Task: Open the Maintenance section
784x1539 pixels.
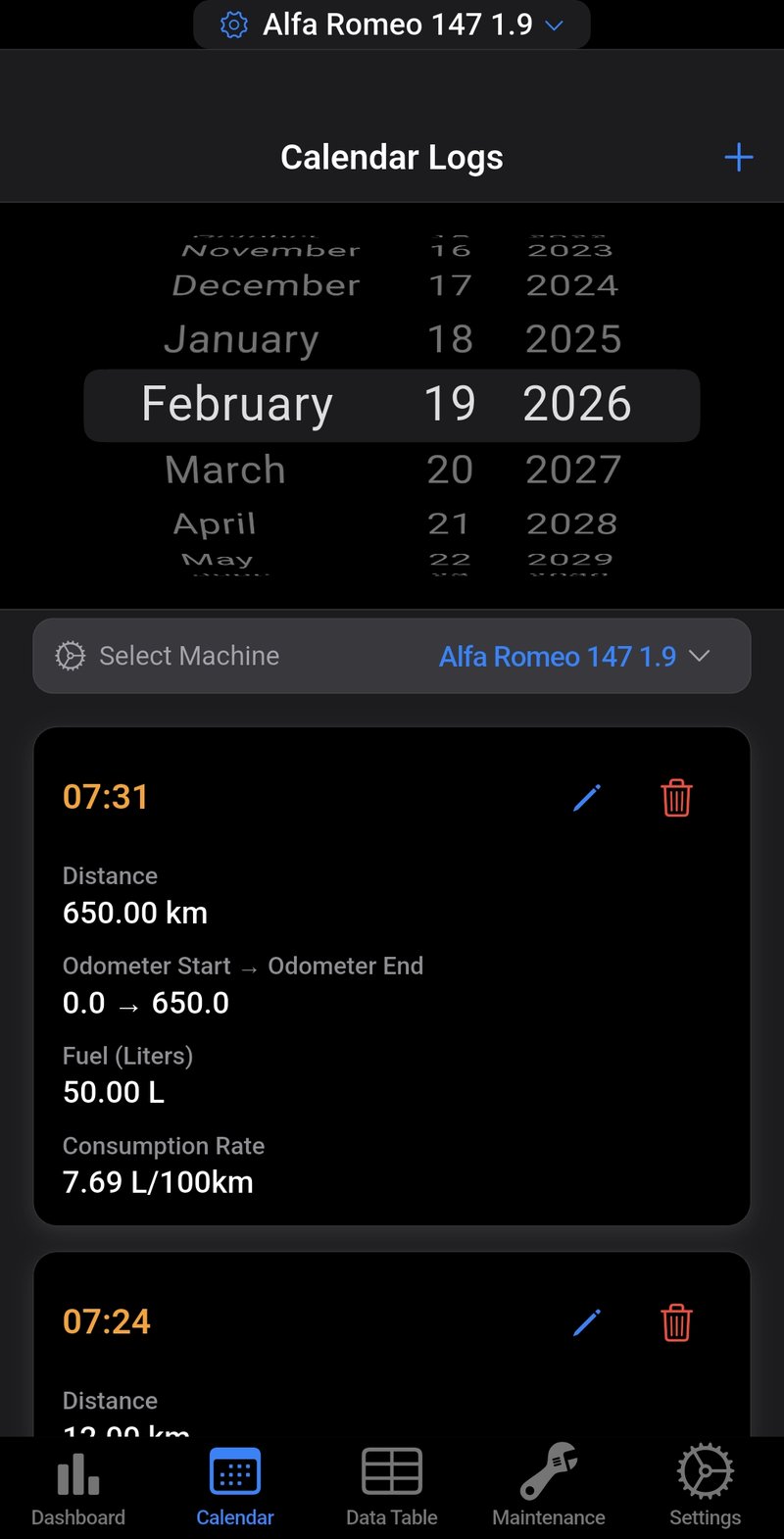Action: click(x=548, y=1485)
